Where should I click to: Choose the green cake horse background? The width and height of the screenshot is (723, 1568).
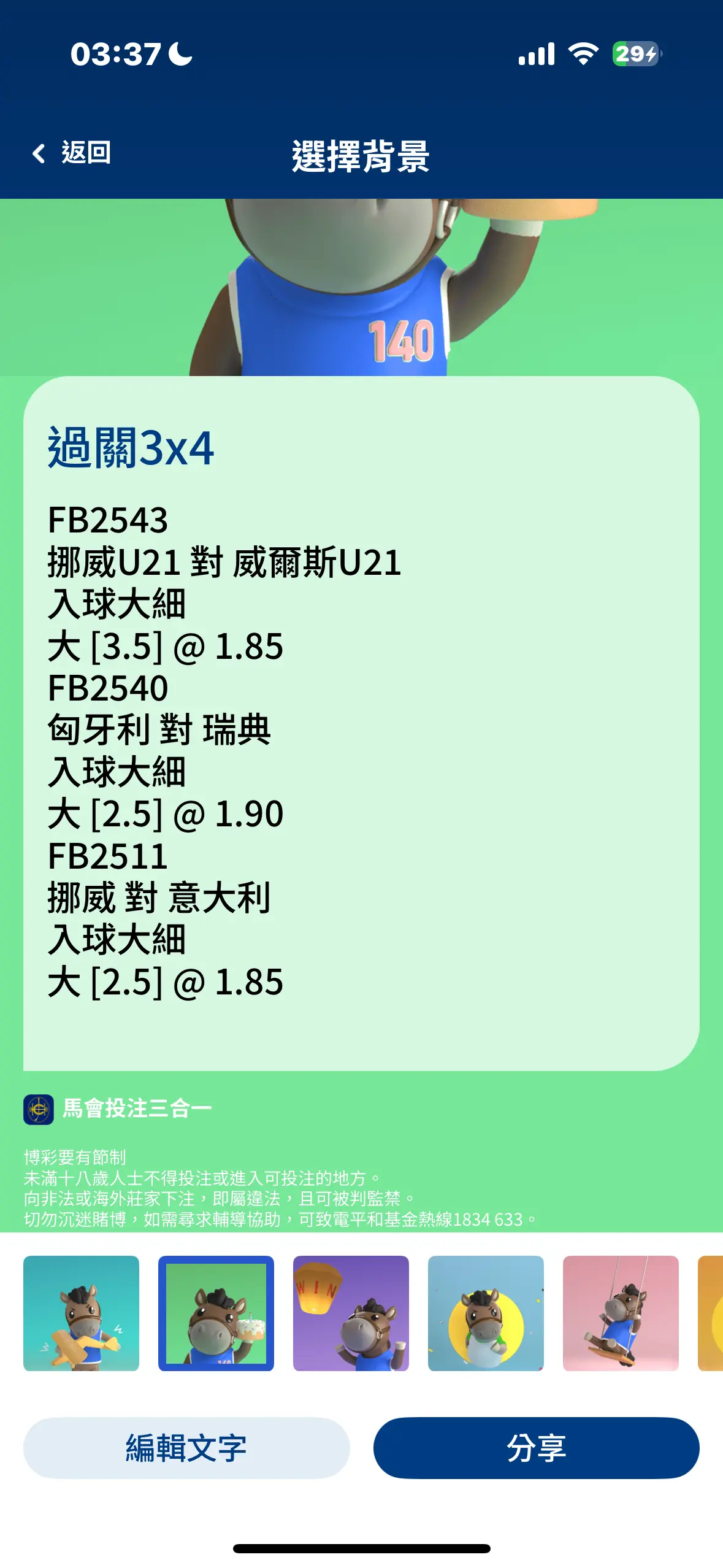pos(216,1313)
